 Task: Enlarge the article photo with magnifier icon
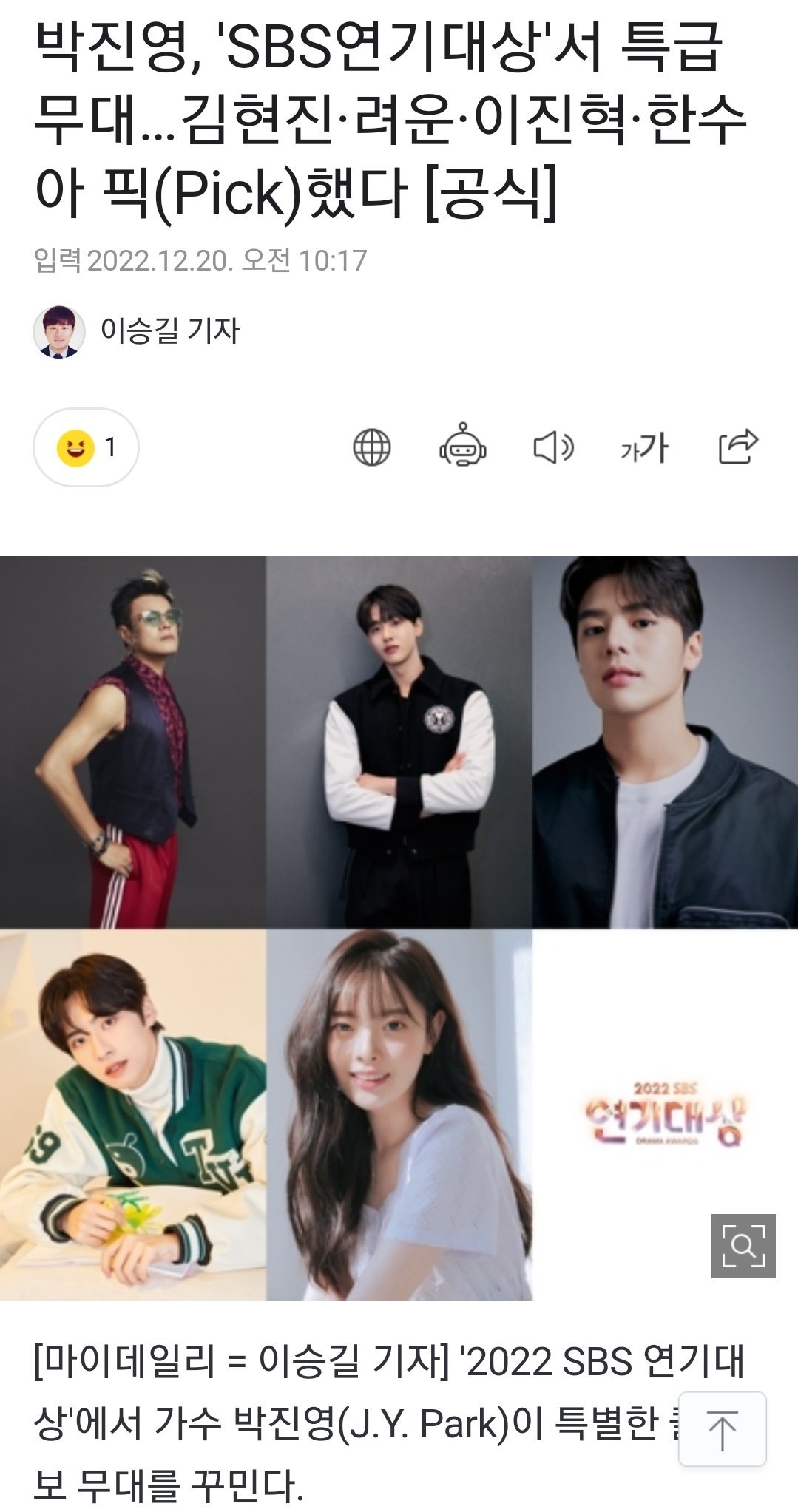[743, 1246]
